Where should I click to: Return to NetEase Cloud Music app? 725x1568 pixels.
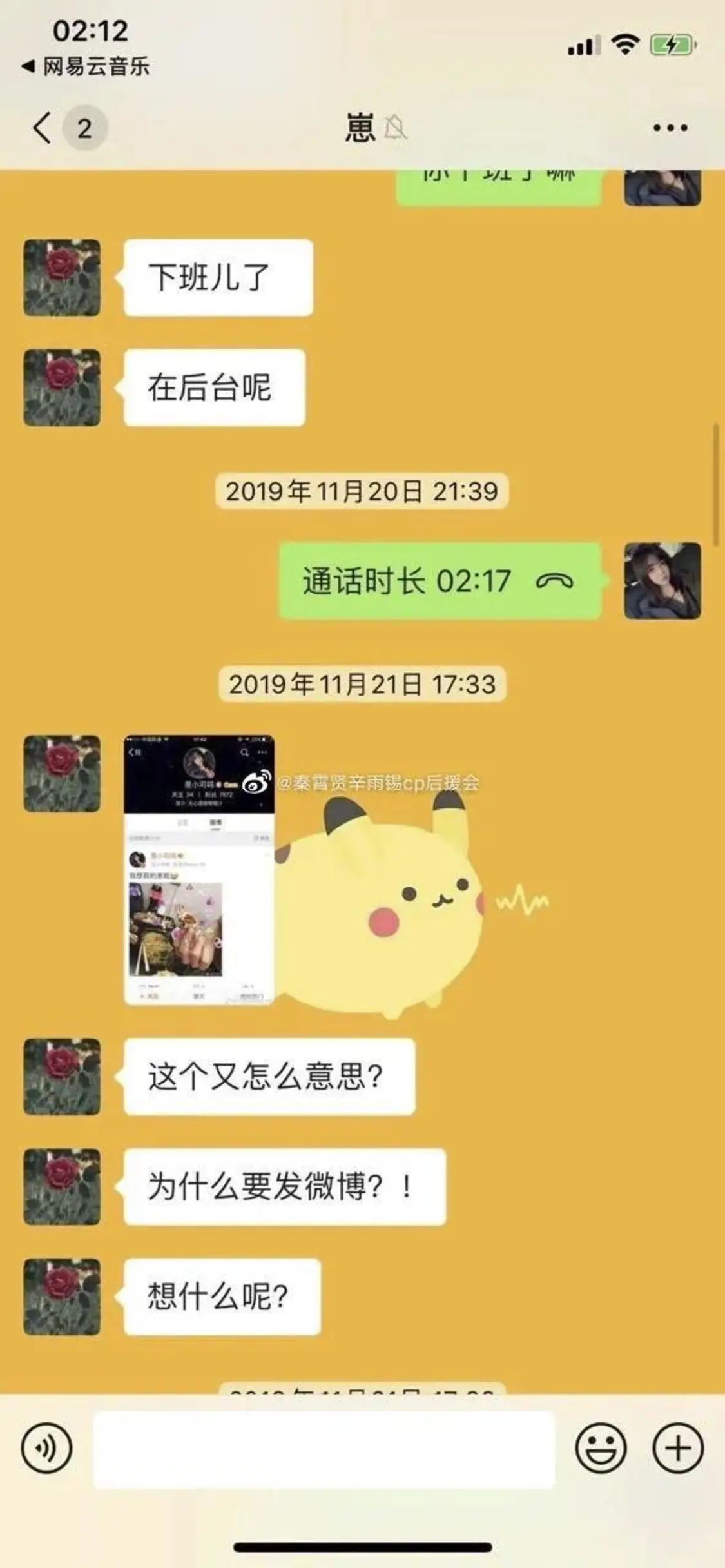point(86,66)
